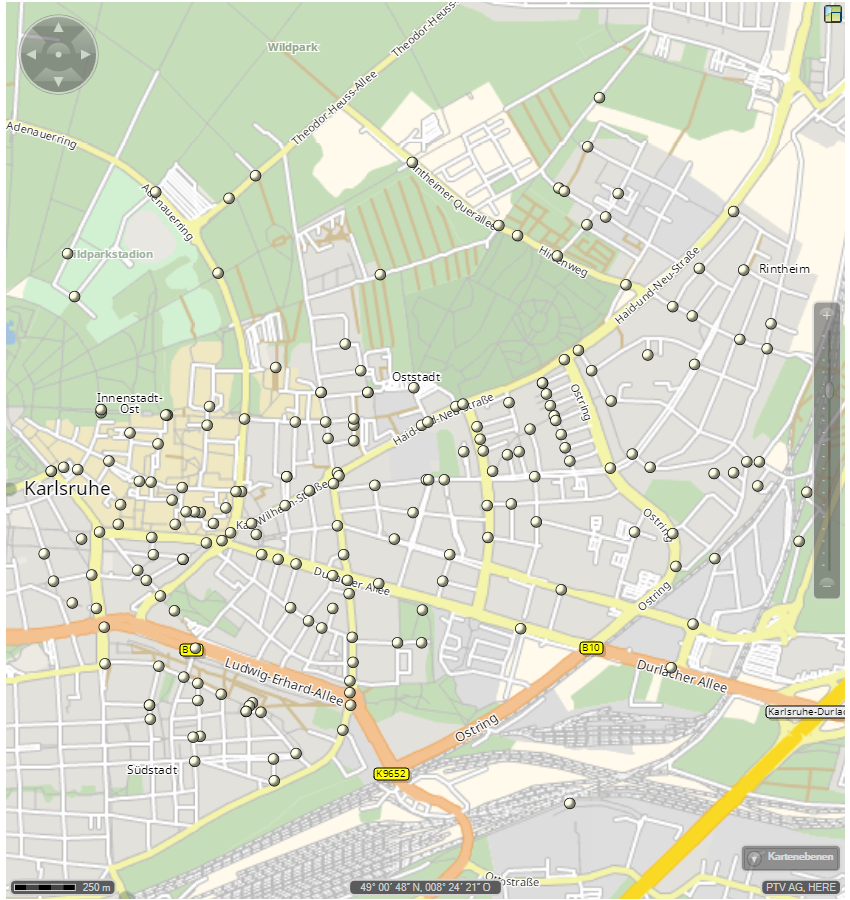Open the Kartenebenen map layers panel

click(790, 858)
